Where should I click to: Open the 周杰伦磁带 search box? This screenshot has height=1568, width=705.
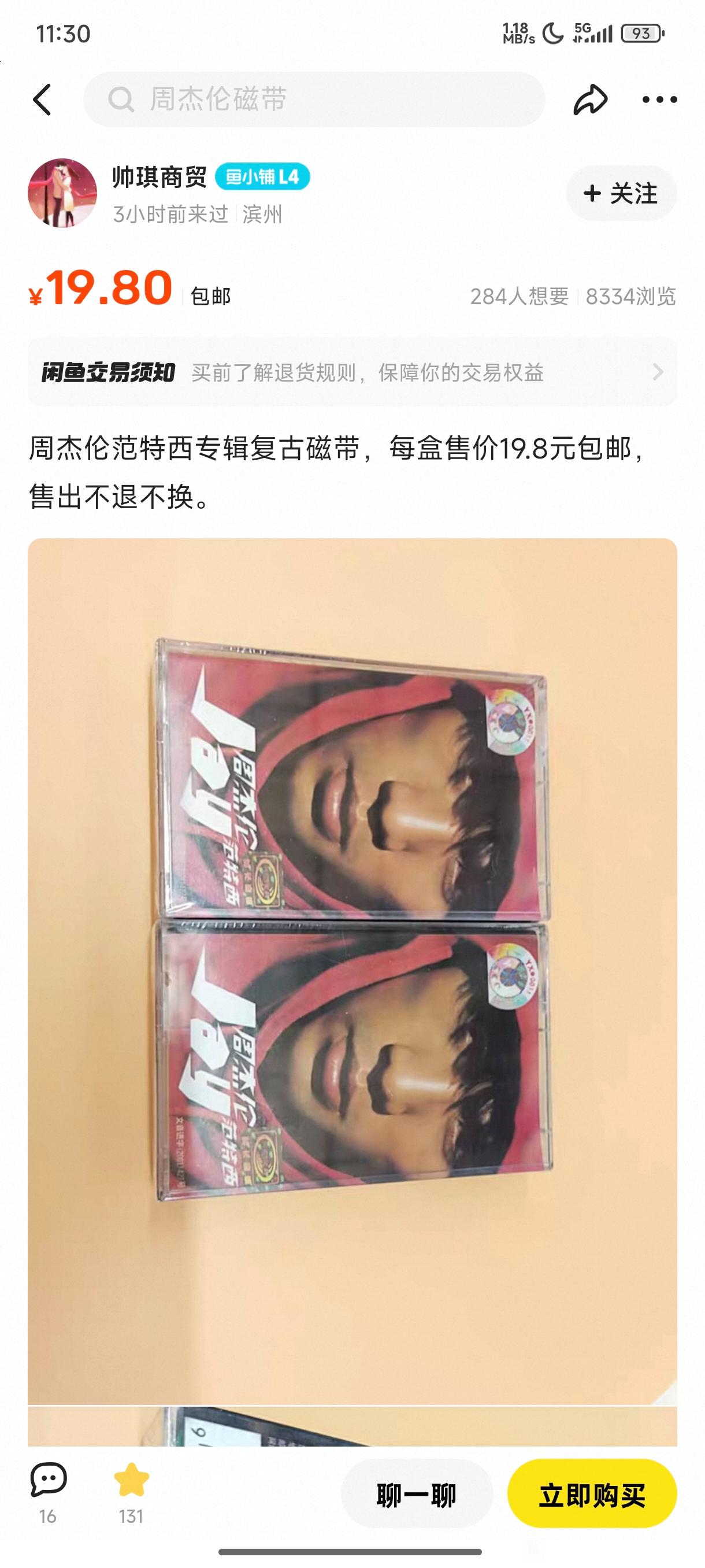pyautogui.click(x=313, y=100)
